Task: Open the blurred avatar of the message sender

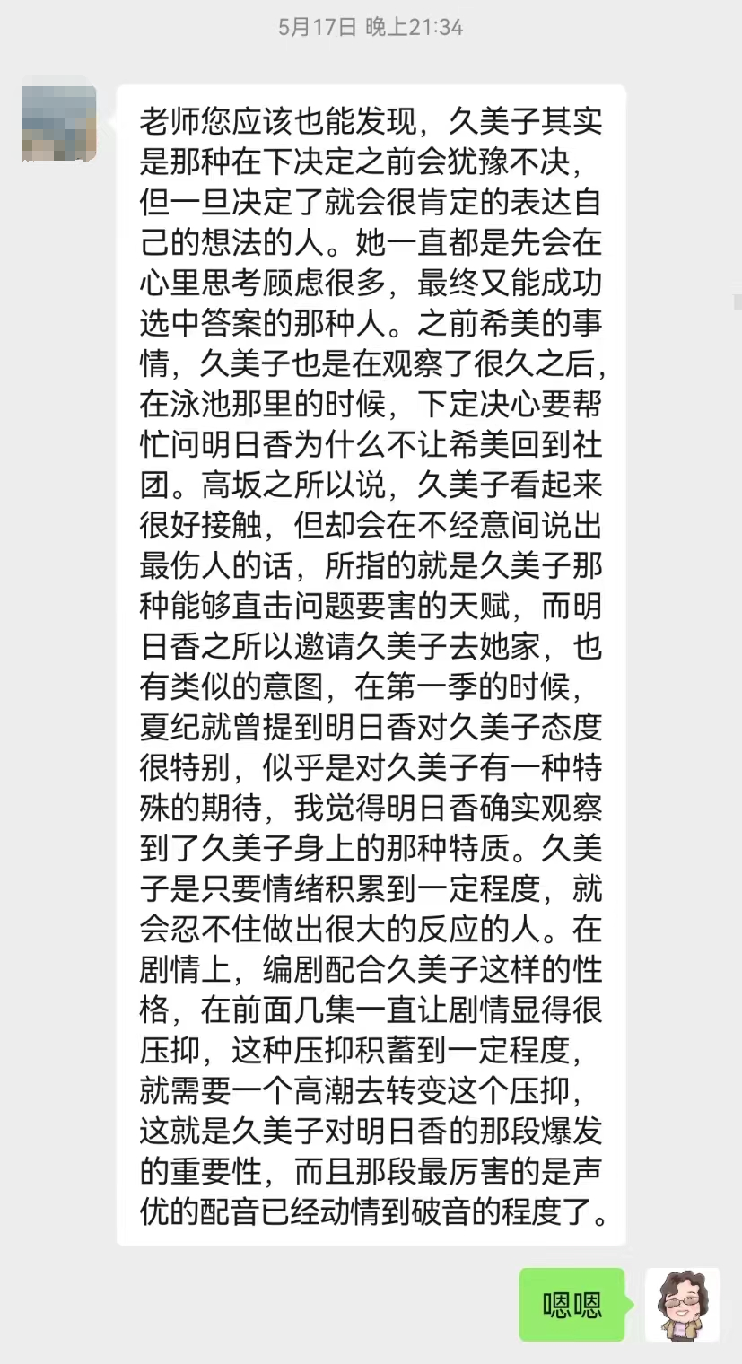Action: click(59, 122)
